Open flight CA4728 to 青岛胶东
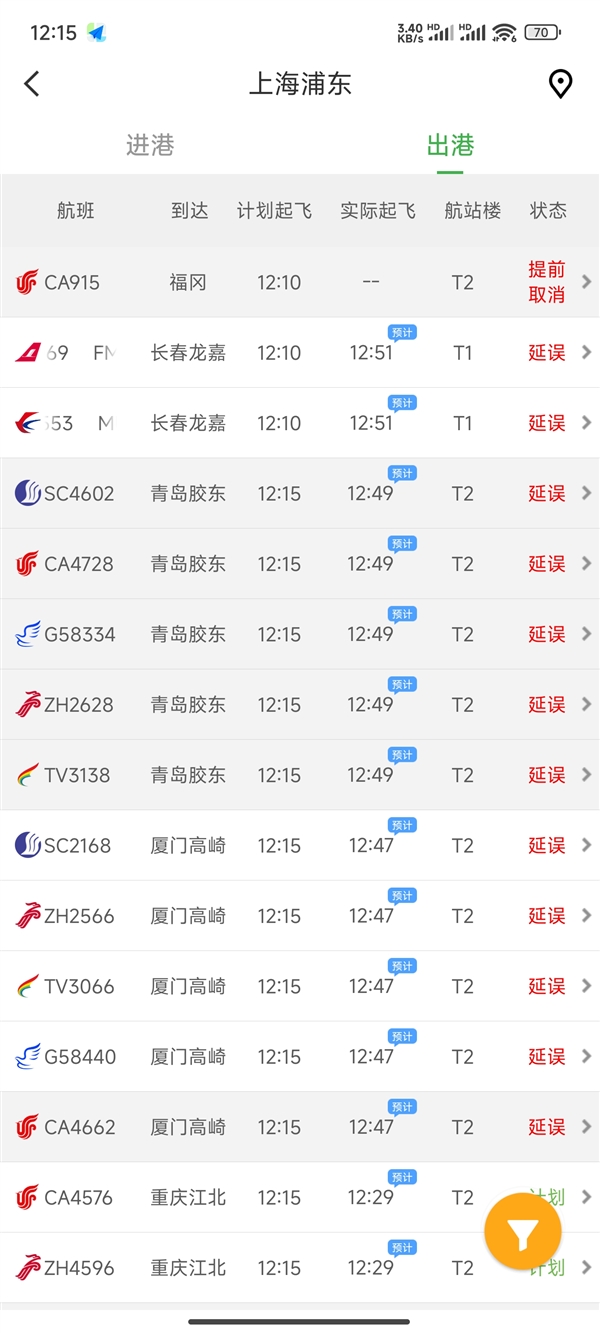600x1333 pixels. pos(300,564)
